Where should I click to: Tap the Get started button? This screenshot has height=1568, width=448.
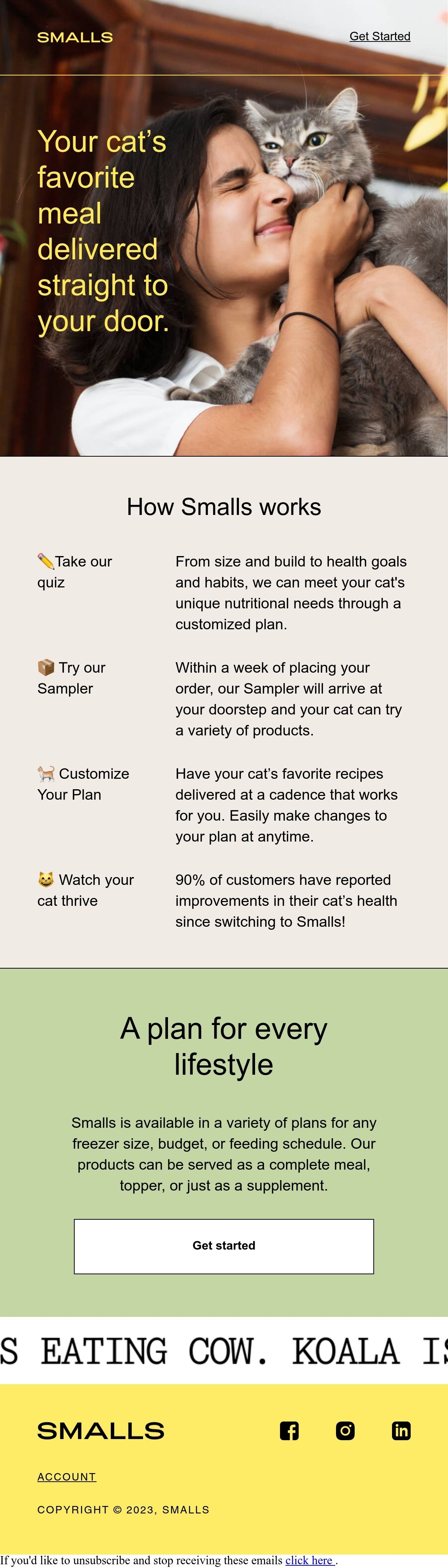224,1246
